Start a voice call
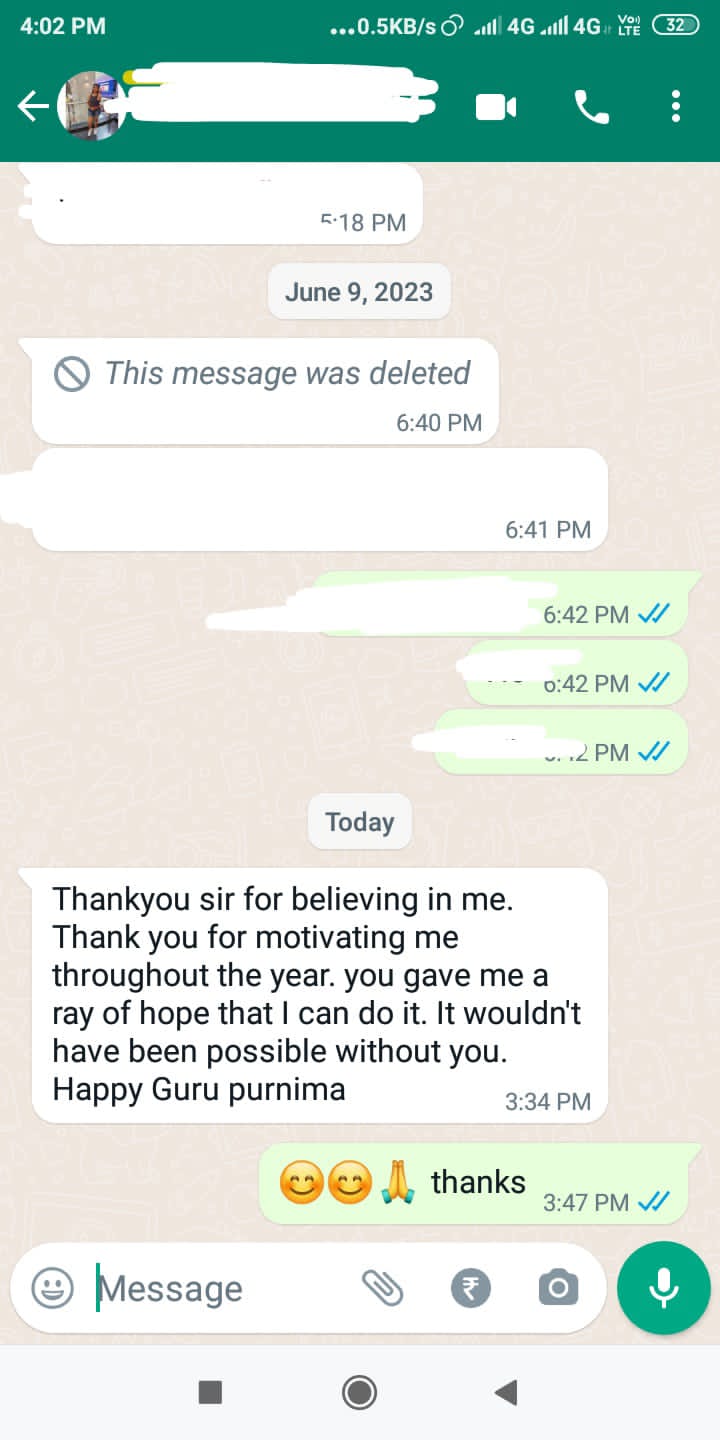The height and width of the screenshot is (1440, 720). pyautogui.click(x=592, y=106)
